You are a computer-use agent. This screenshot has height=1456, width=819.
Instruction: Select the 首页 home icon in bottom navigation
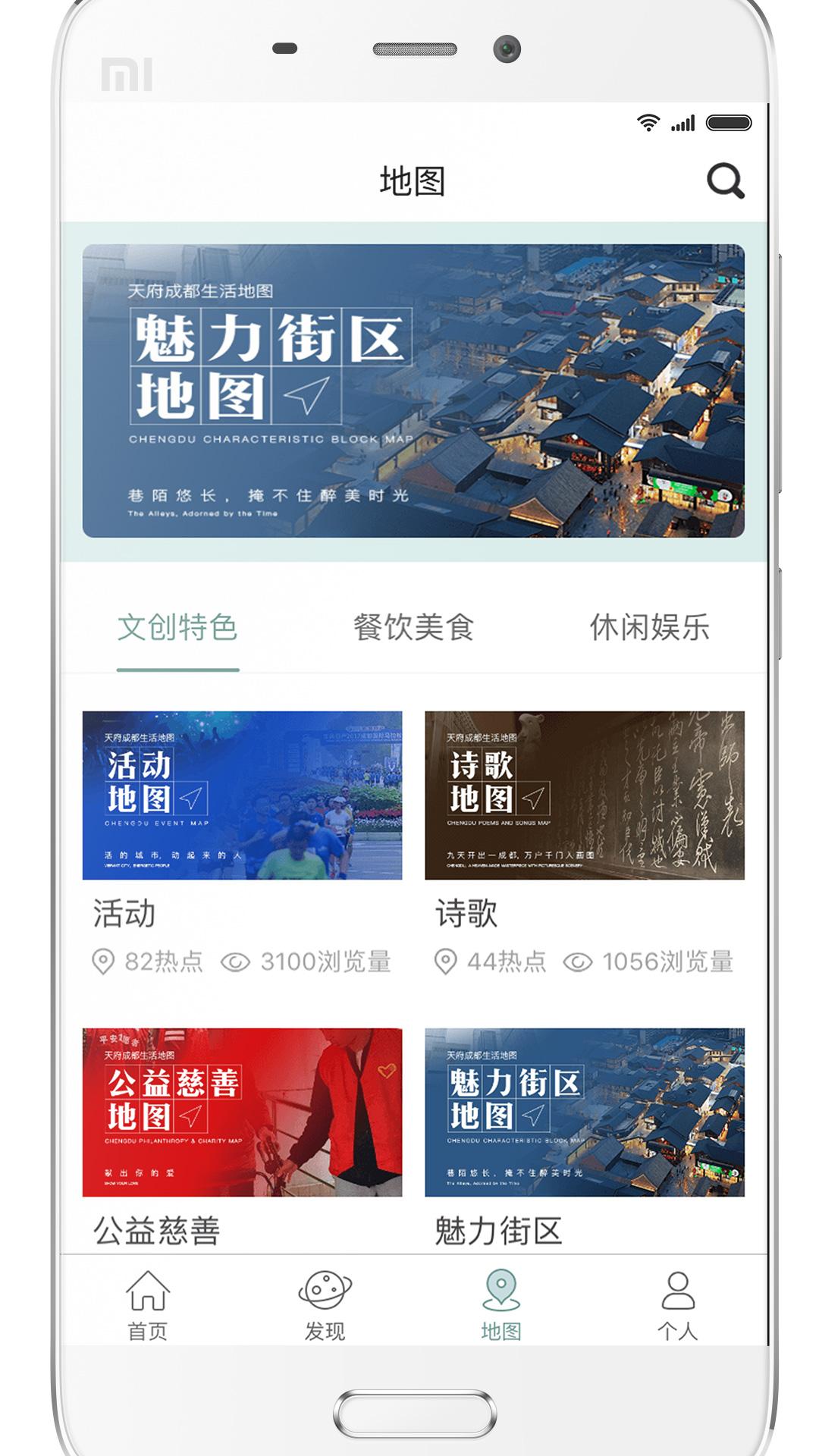click(147, 1288)
